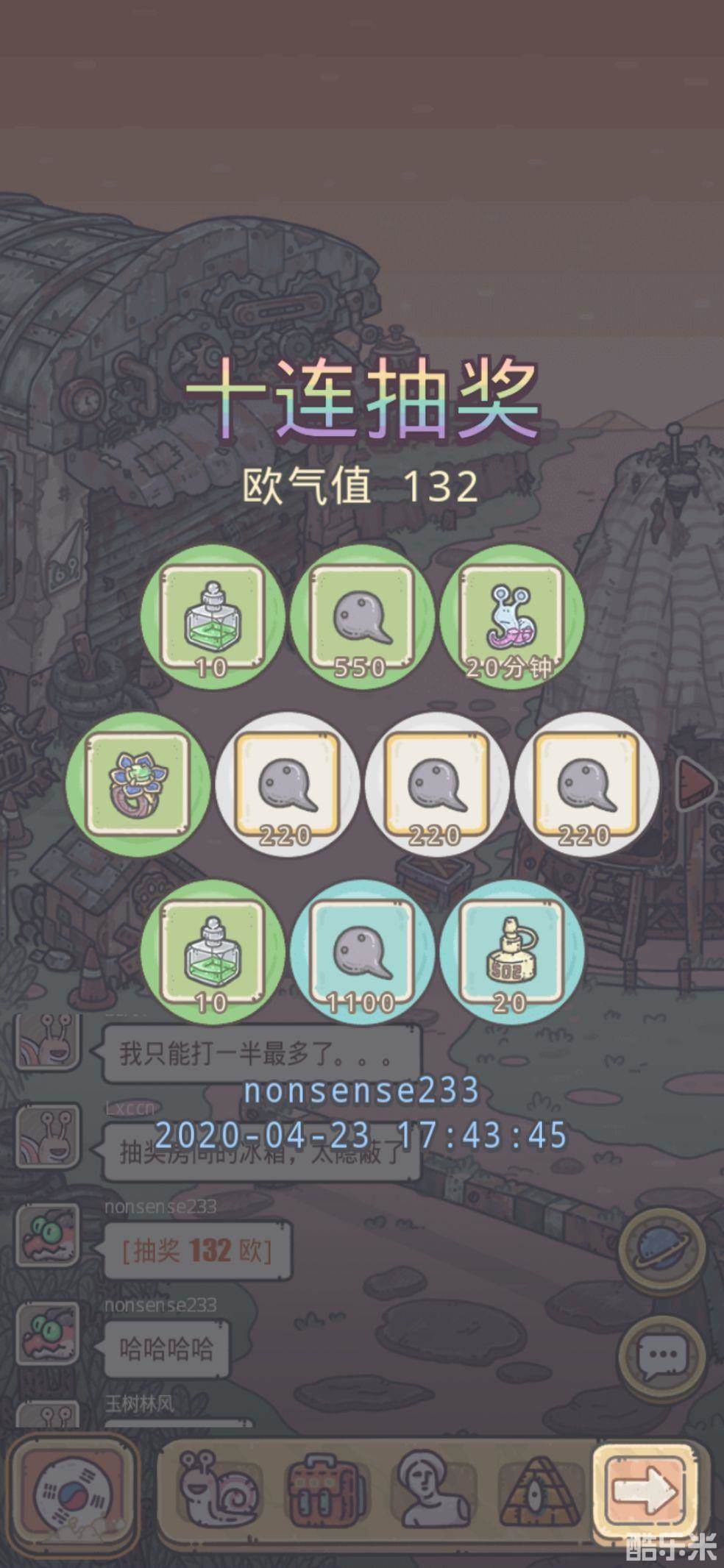
Task: Open the statue bust tab
Action: (432, 1493)
